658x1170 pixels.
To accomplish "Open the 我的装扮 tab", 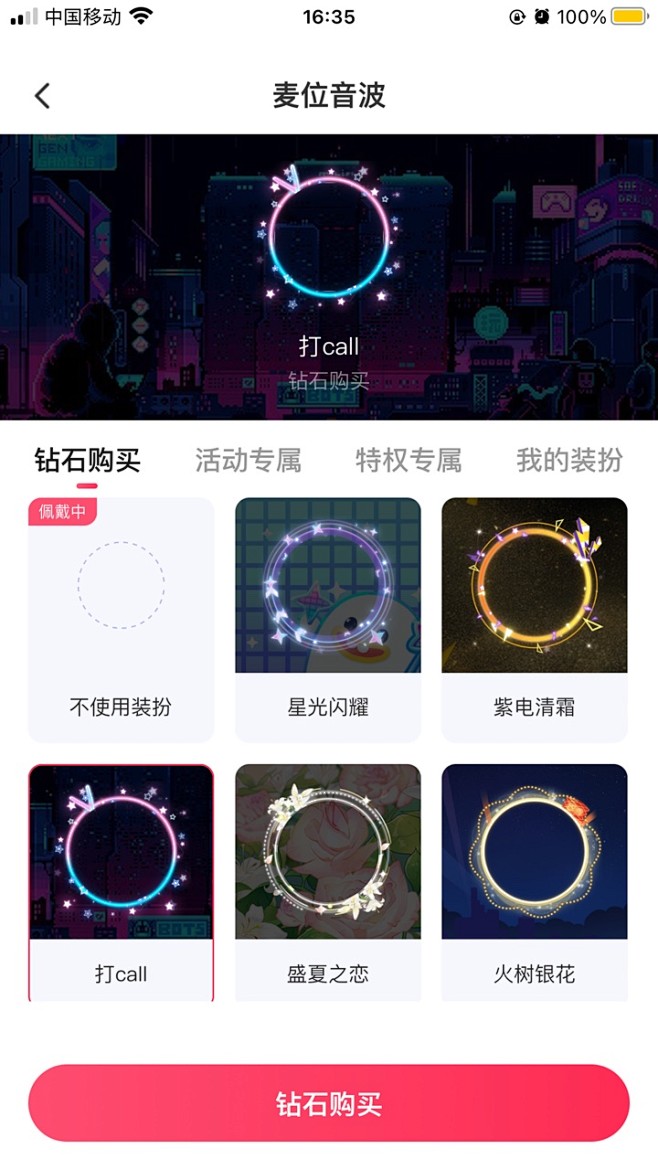I will [x=569, y=460].
